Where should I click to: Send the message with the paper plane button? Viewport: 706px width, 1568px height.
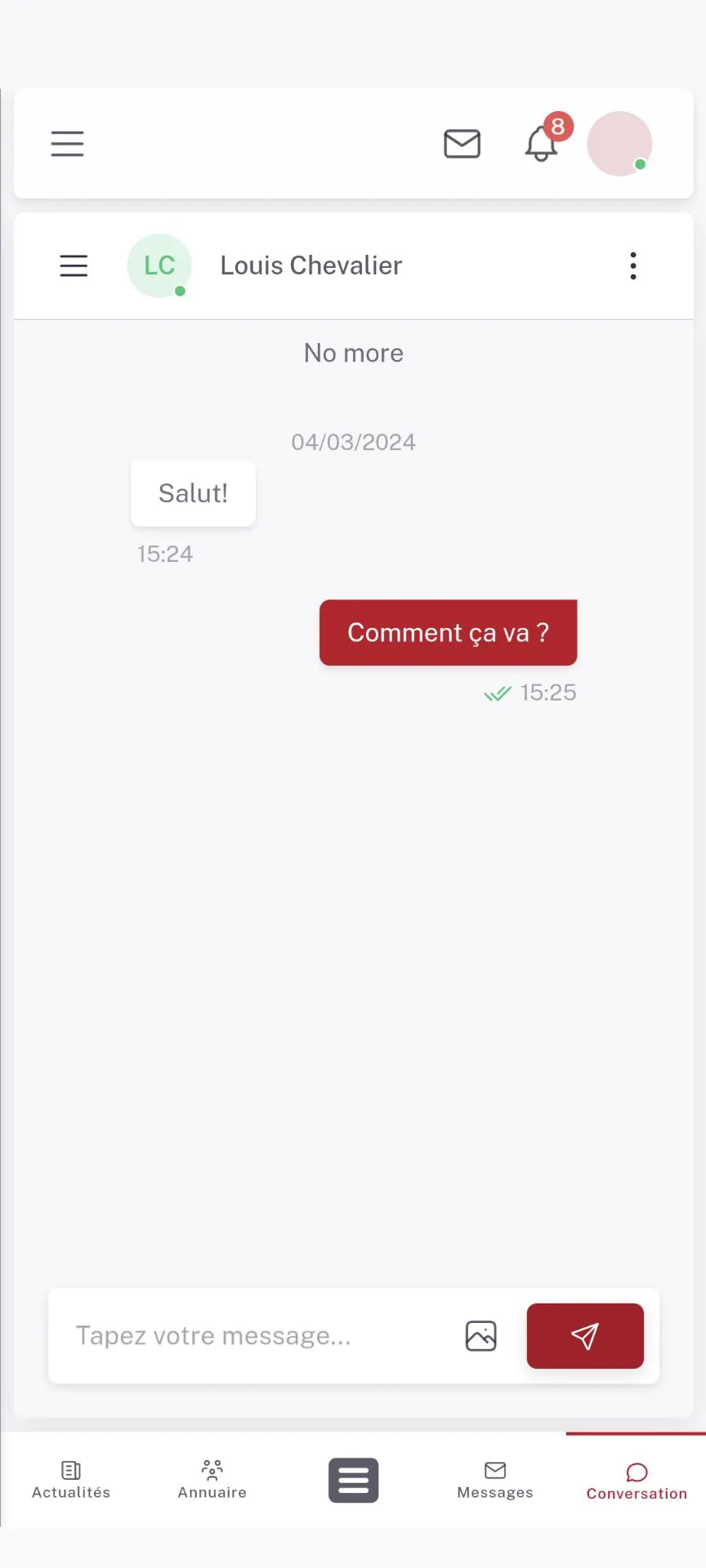[585, 1336]
